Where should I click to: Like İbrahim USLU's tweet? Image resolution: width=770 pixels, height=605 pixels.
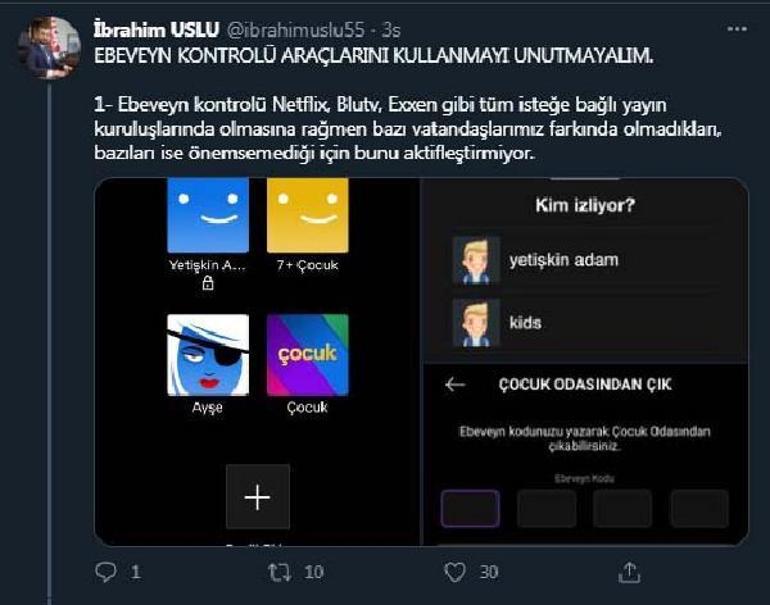point(455,572)
